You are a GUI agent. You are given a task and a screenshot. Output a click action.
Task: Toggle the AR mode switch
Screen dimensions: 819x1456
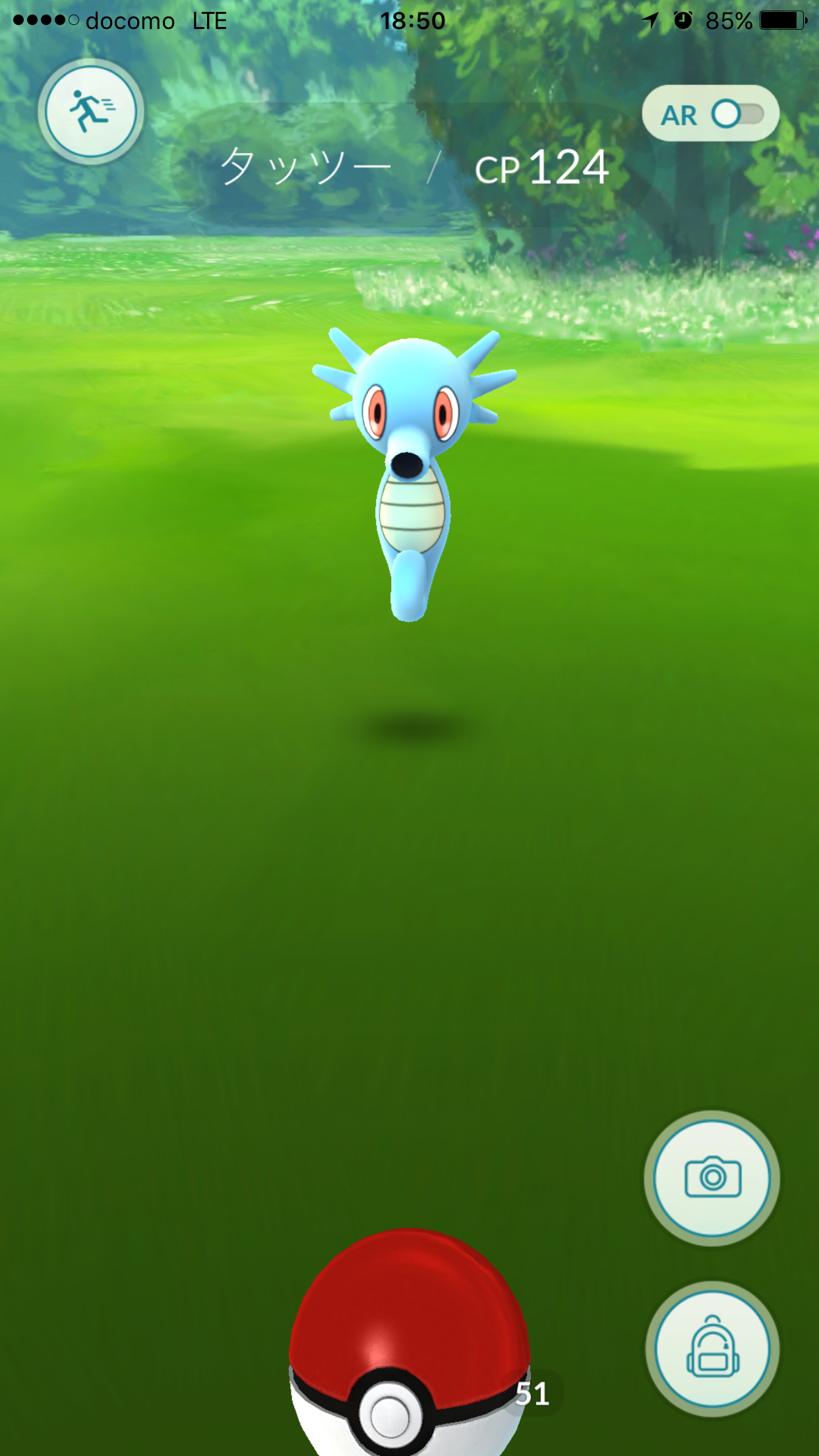711,113
